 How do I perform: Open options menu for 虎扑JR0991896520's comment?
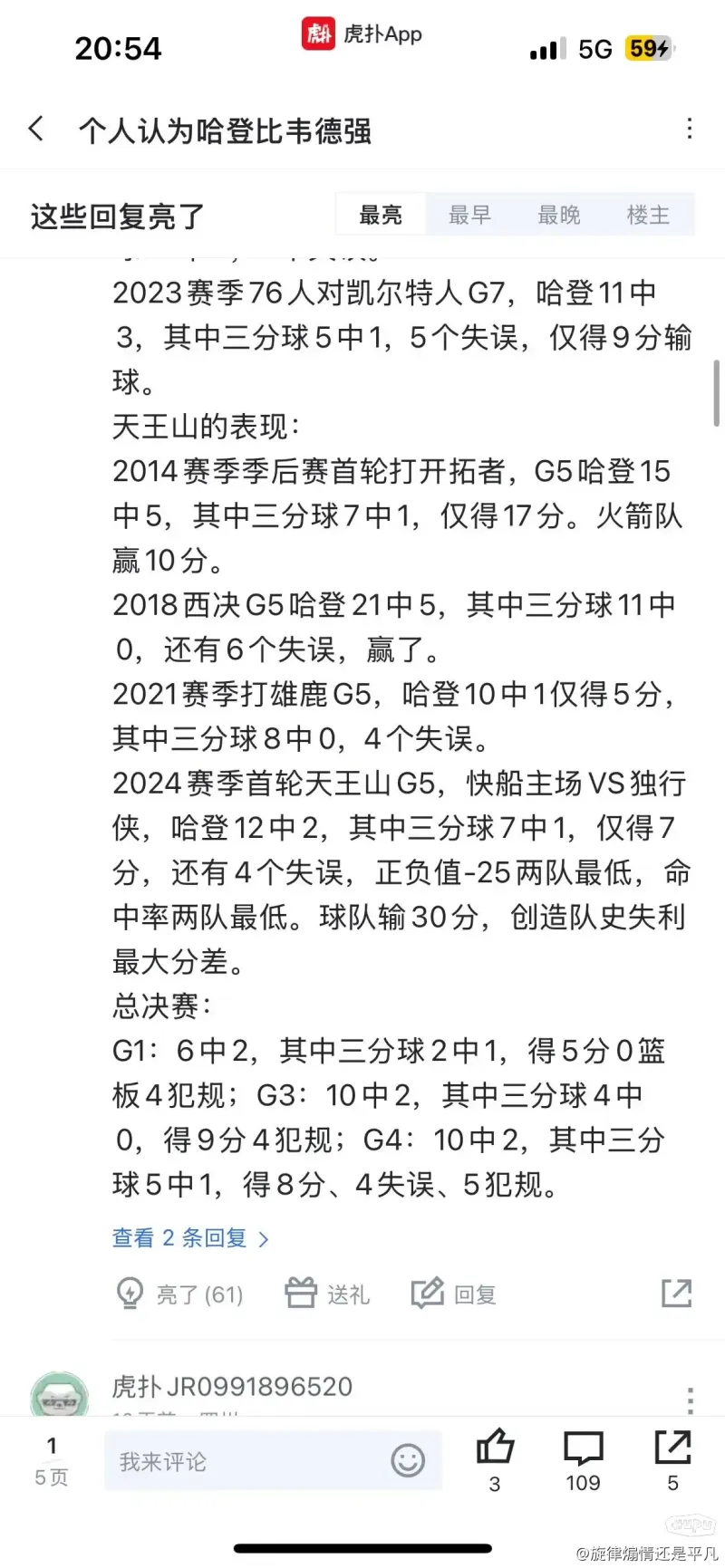tap(690, 1399)
